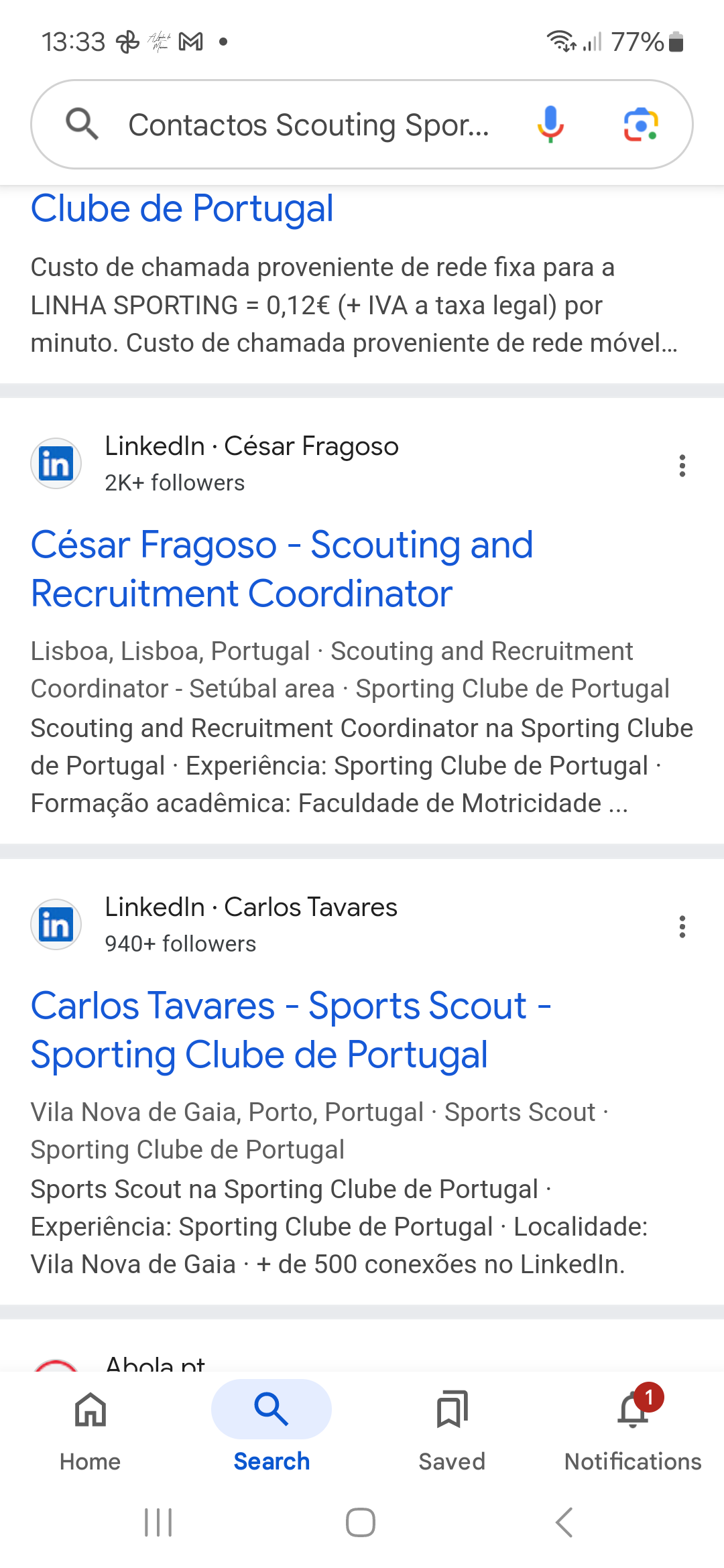This screenshot has width=724, height=1568.
Task: Tap the system back button
Action: click(564, 1522)
